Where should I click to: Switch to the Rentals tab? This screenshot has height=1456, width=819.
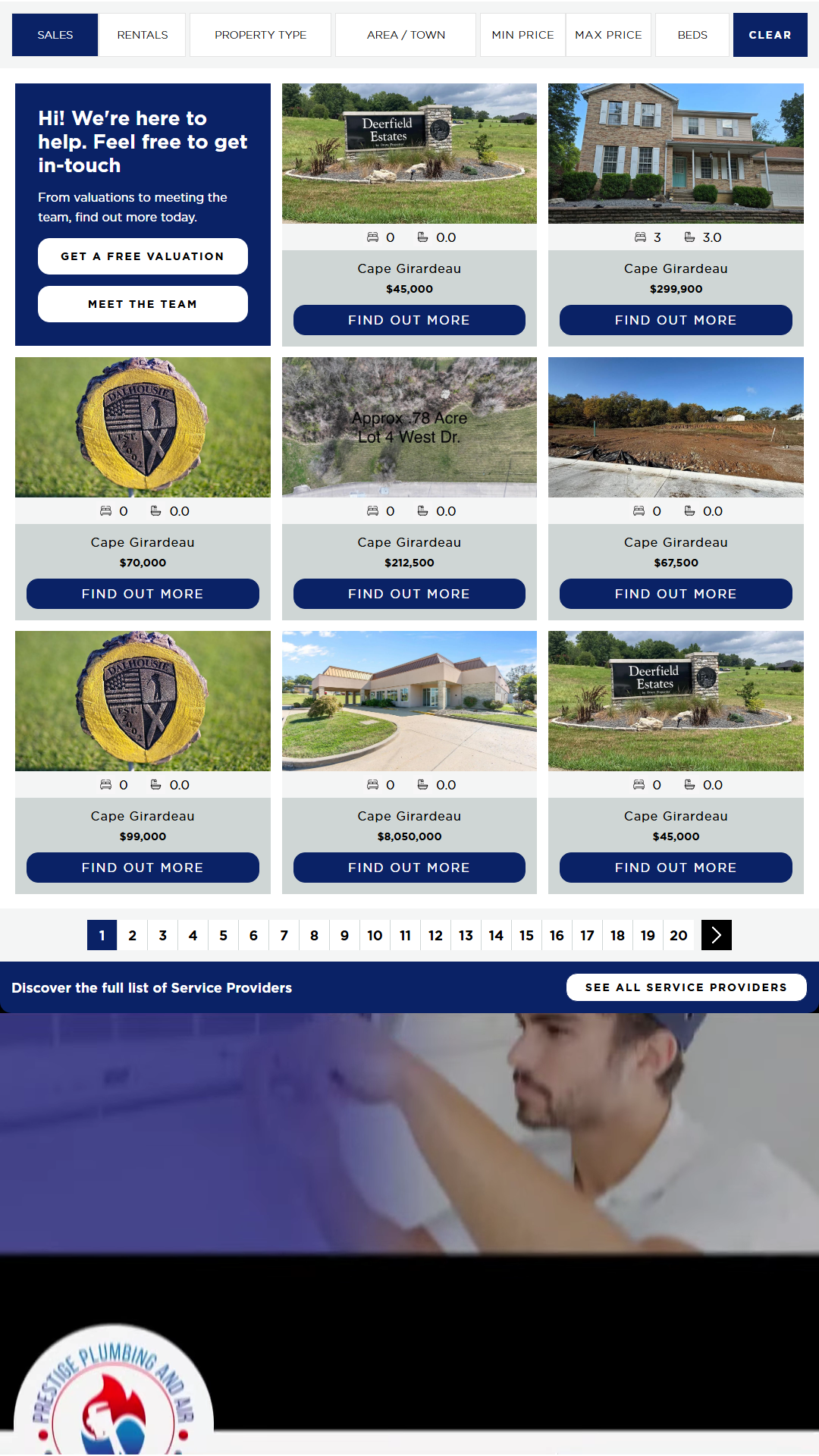pos(142,35)
